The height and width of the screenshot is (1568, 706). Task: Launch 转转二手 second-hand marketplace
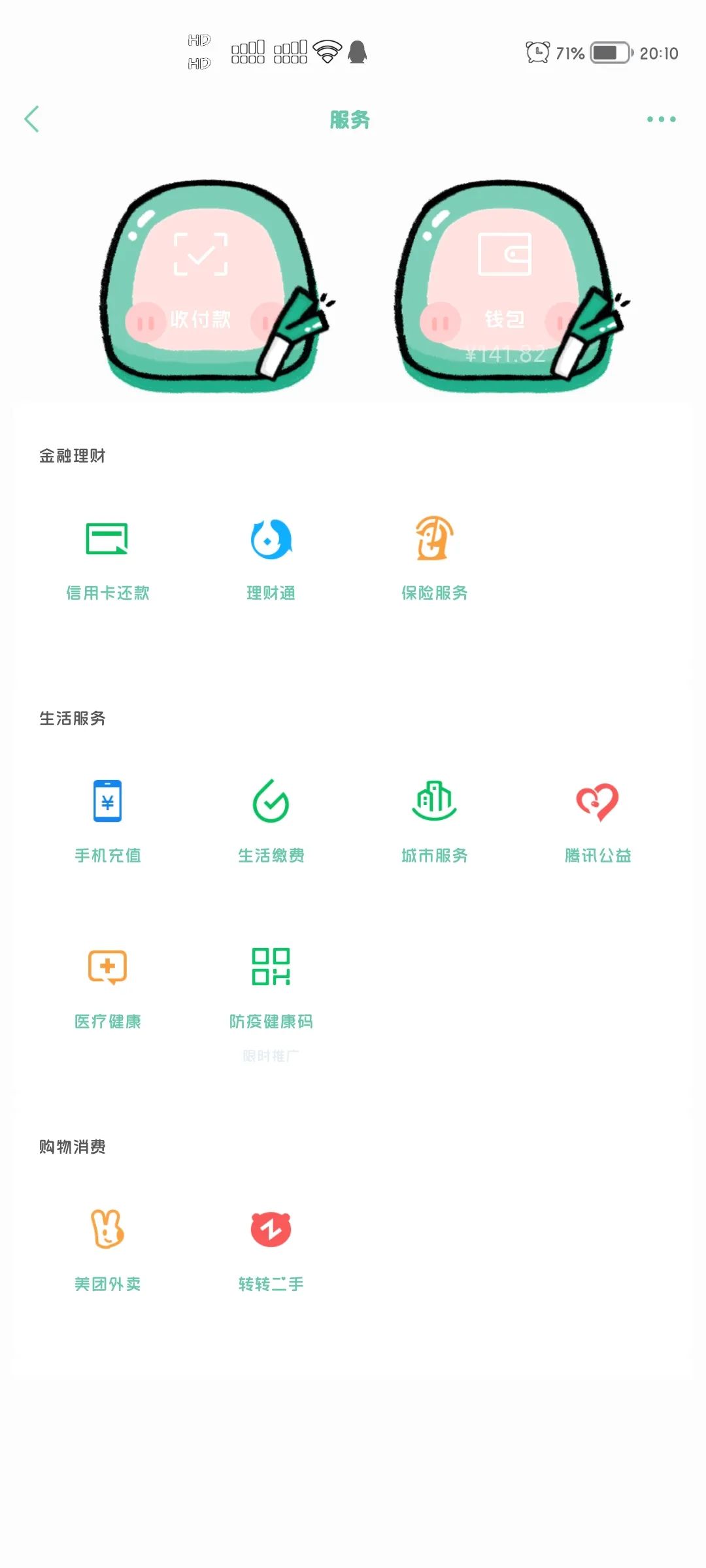tap(271, 1248)
